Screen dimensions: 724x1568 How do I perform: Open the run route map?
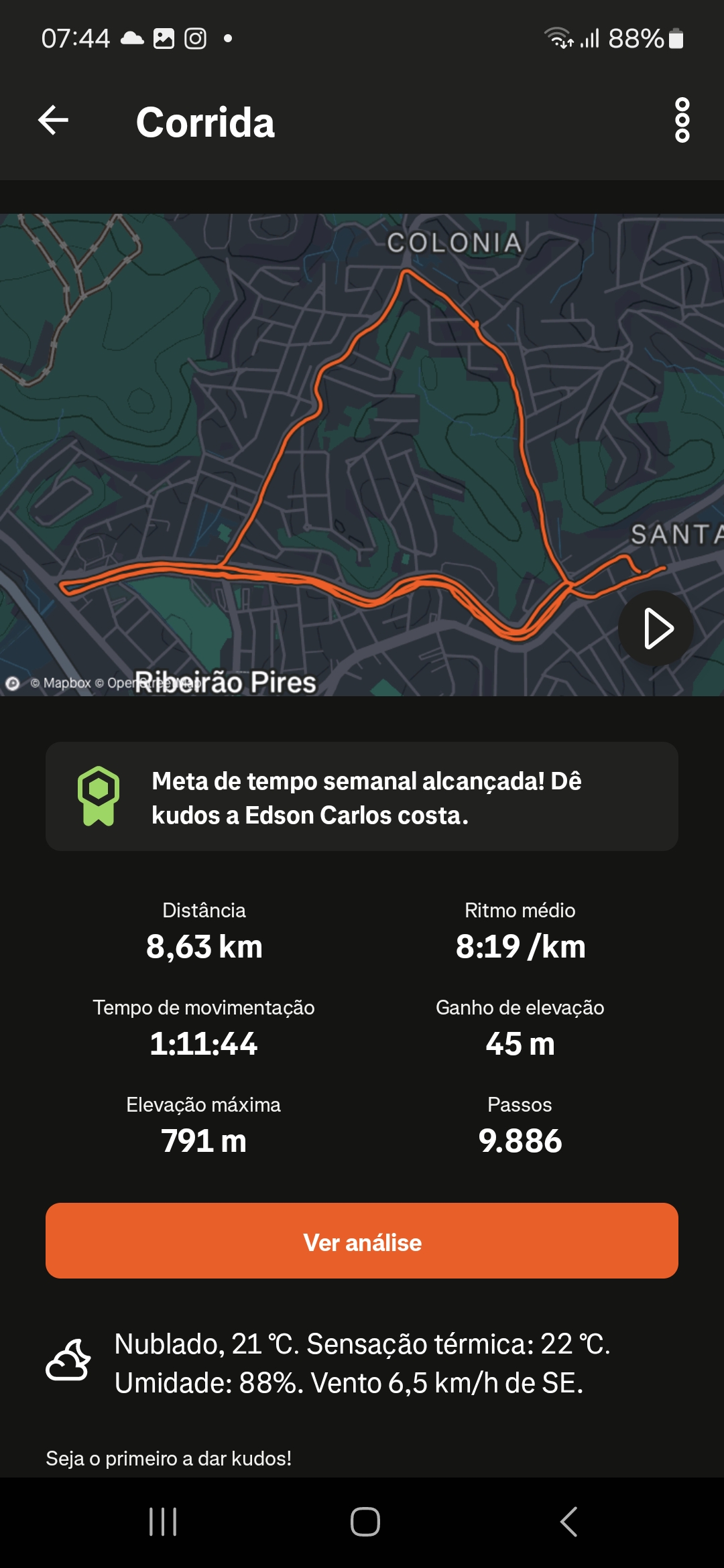point(362,455)
